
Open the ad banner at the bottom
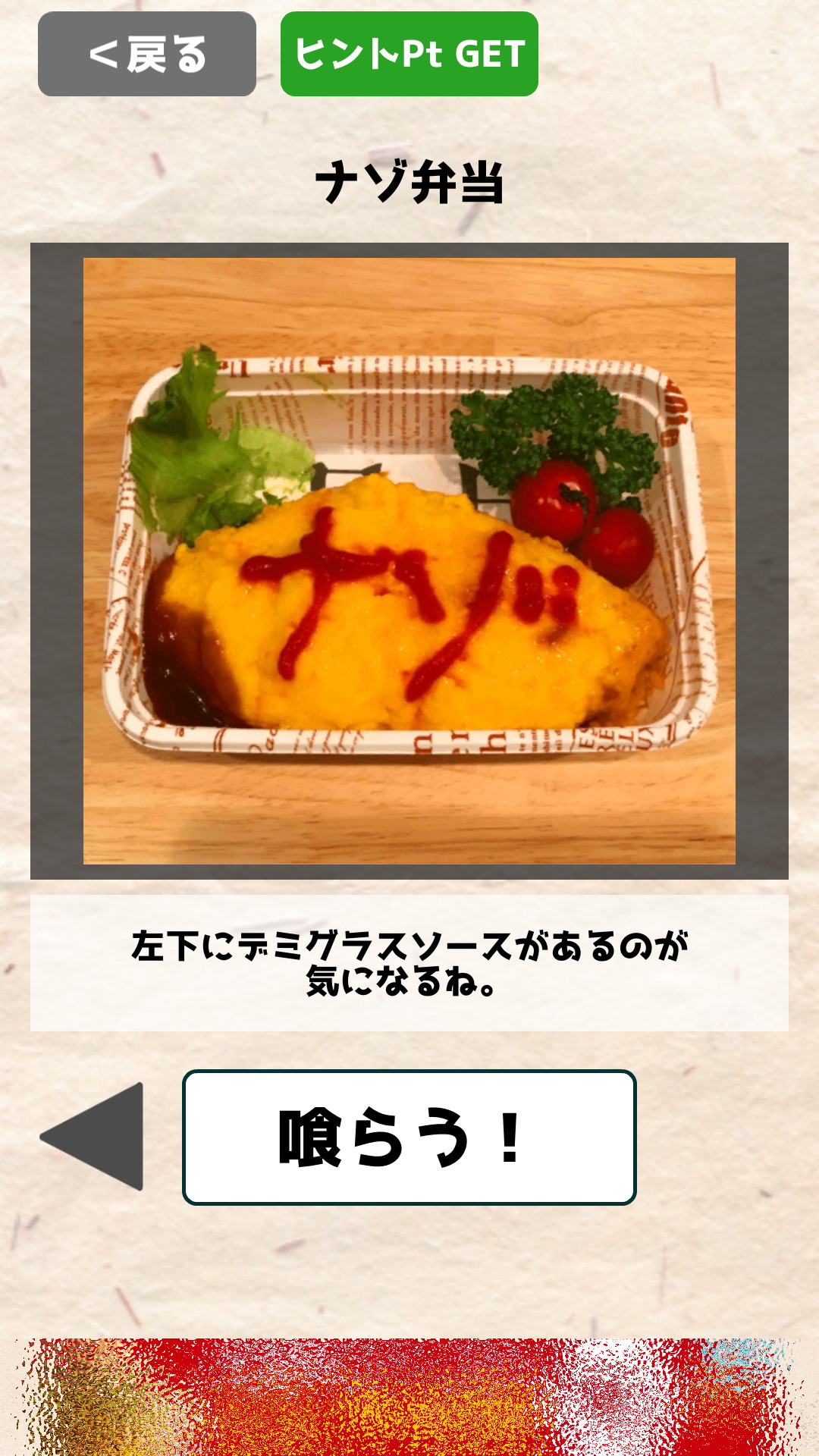tap(409, 1397)
